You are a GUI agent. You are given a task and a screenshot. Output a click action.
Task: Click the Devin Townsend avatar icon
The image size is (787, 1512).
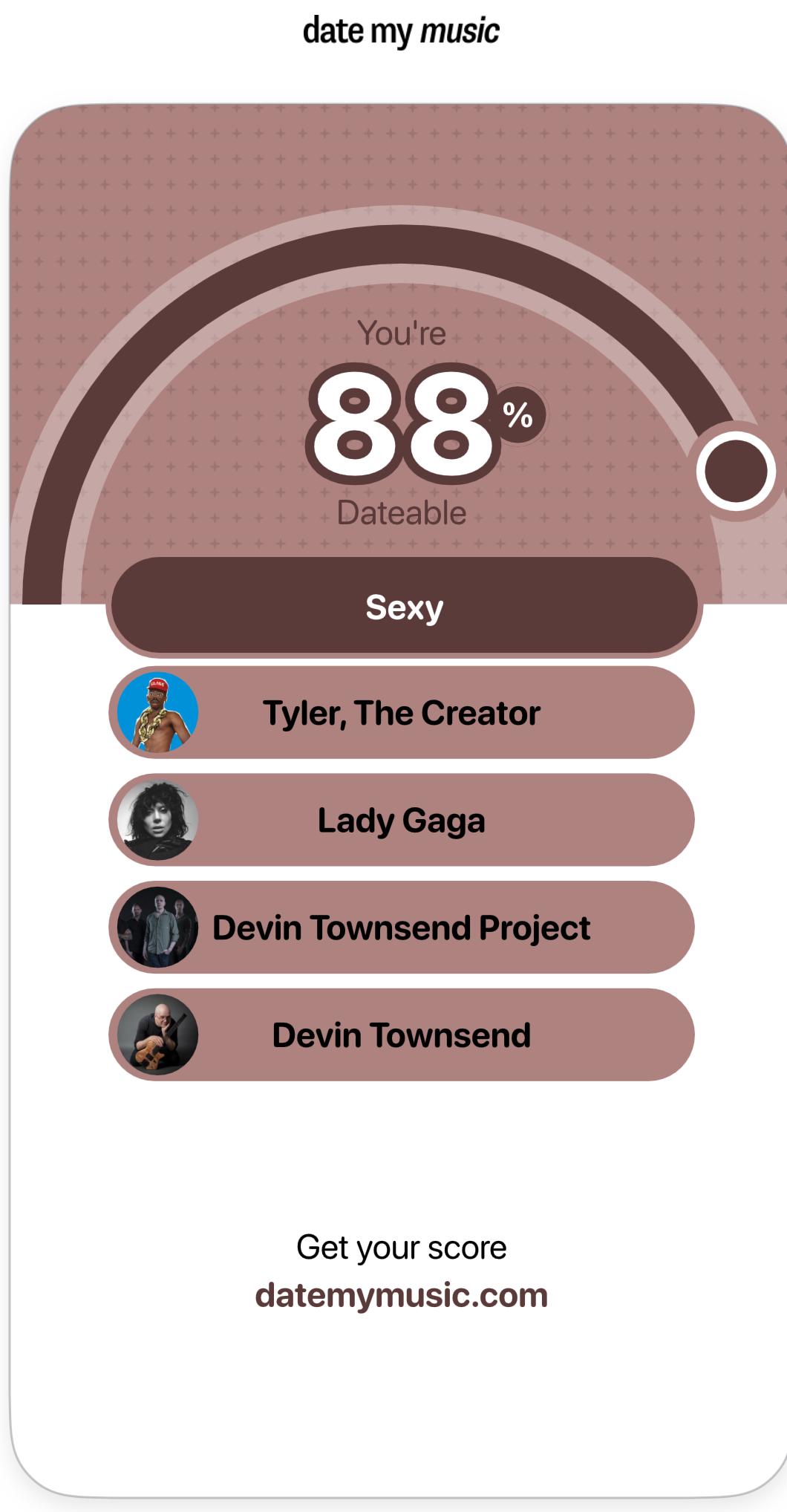coord(158,1034)
